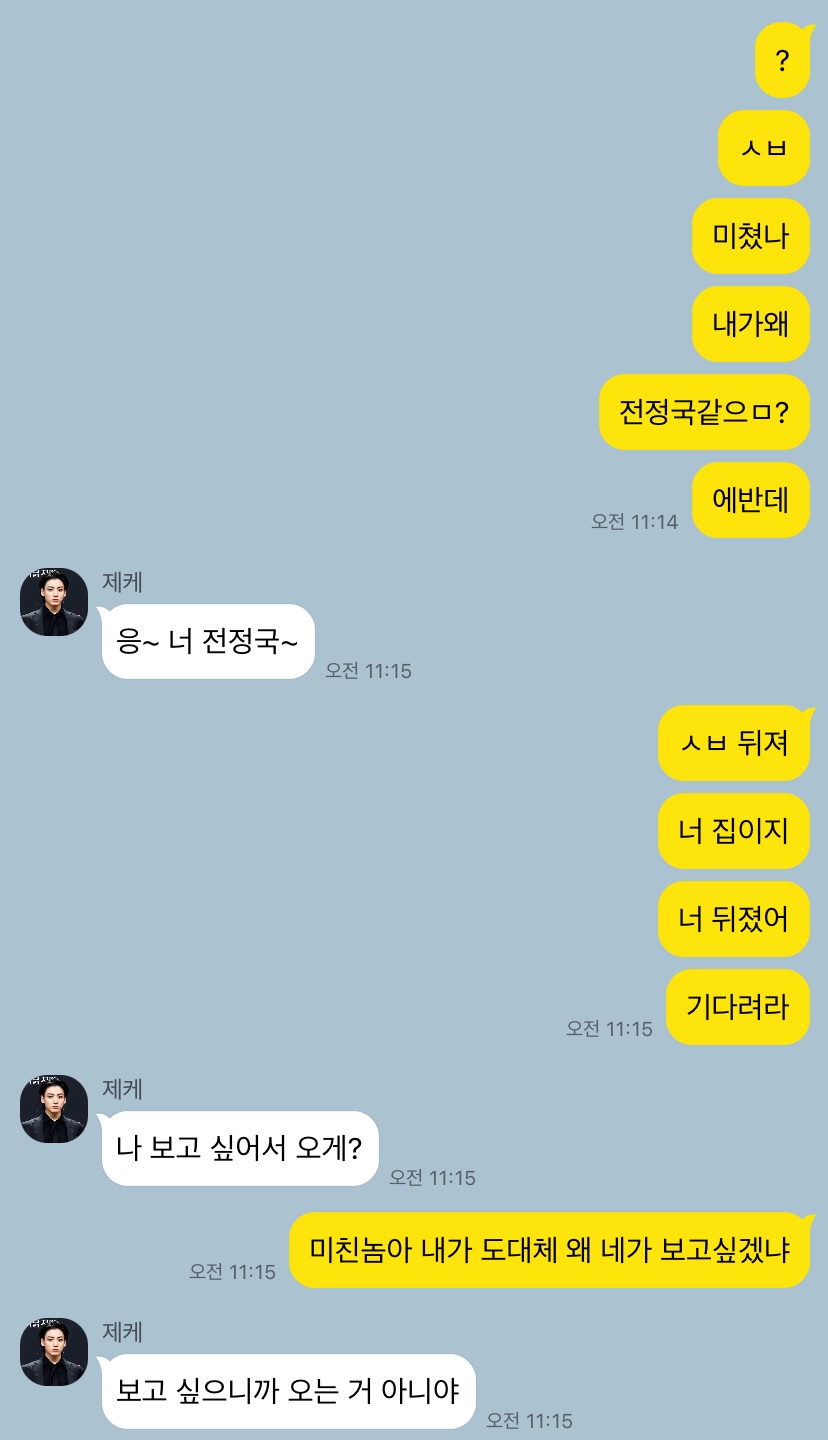The image size is (828, 1440).
Task: Open 제케's profile photo beside '응~ 너 전정국~'
Action: 54,602
